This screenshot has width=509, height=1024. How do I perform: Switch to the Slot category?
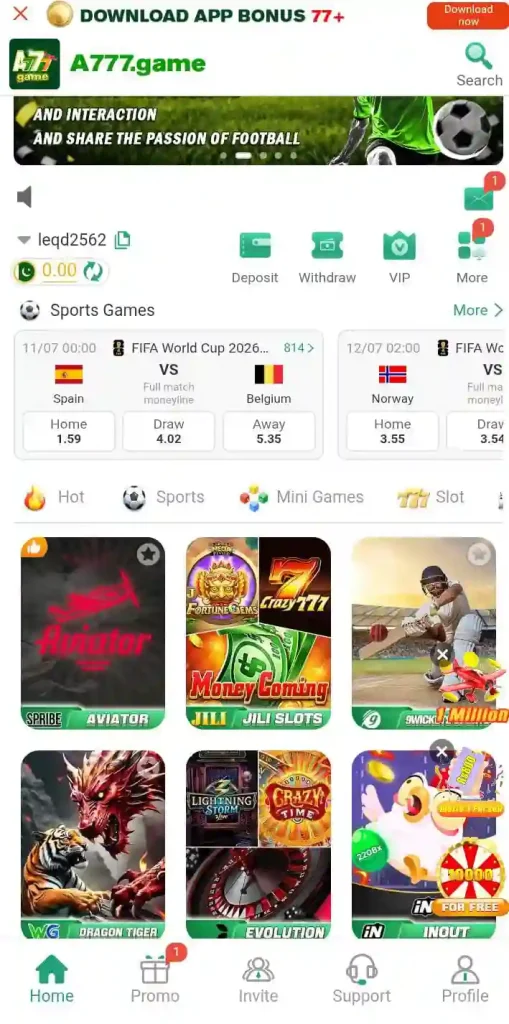click(431, 498)
